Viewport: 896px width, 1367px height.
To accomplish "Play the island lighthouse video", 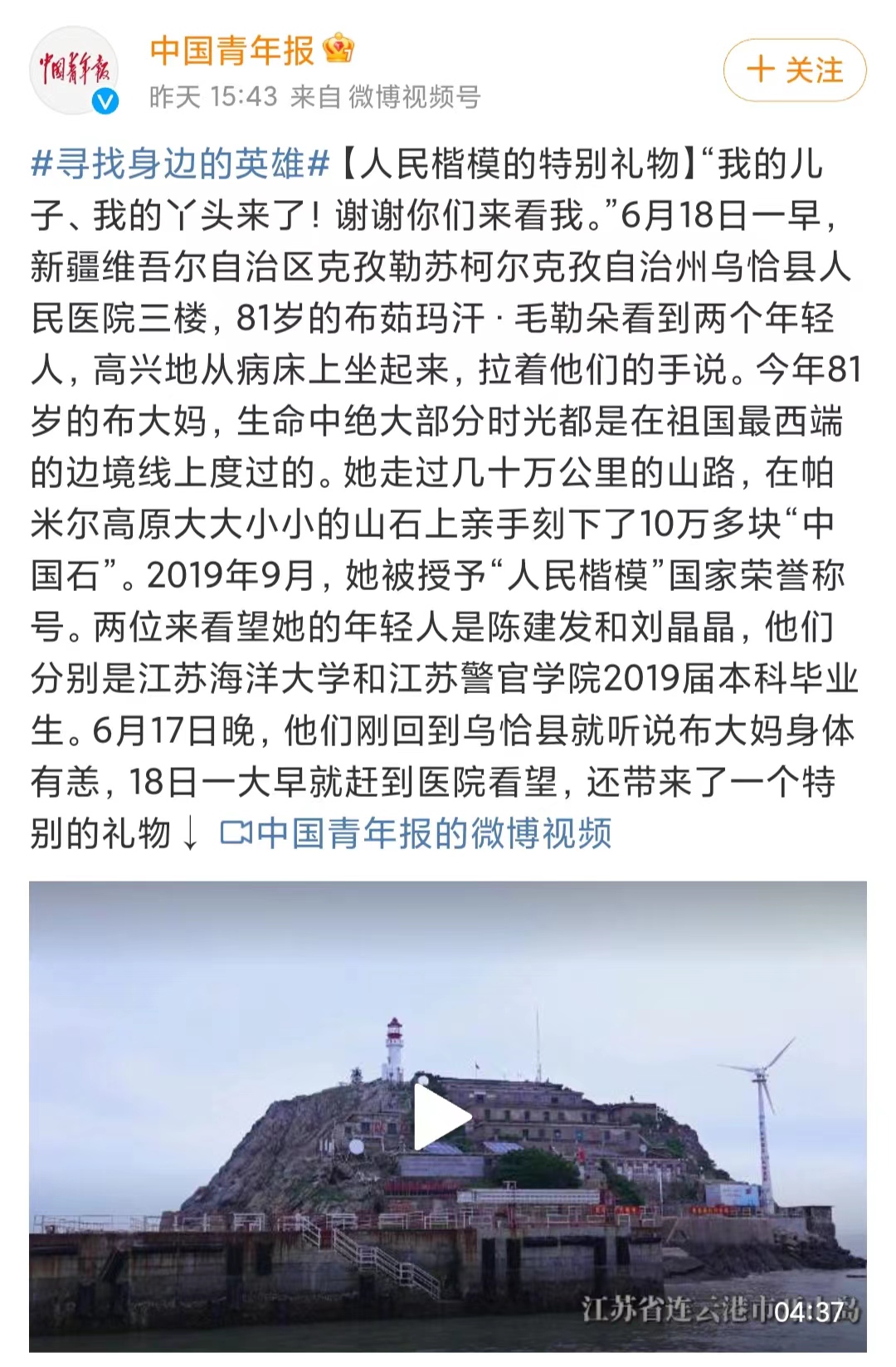I will (x=444, y=1116).
